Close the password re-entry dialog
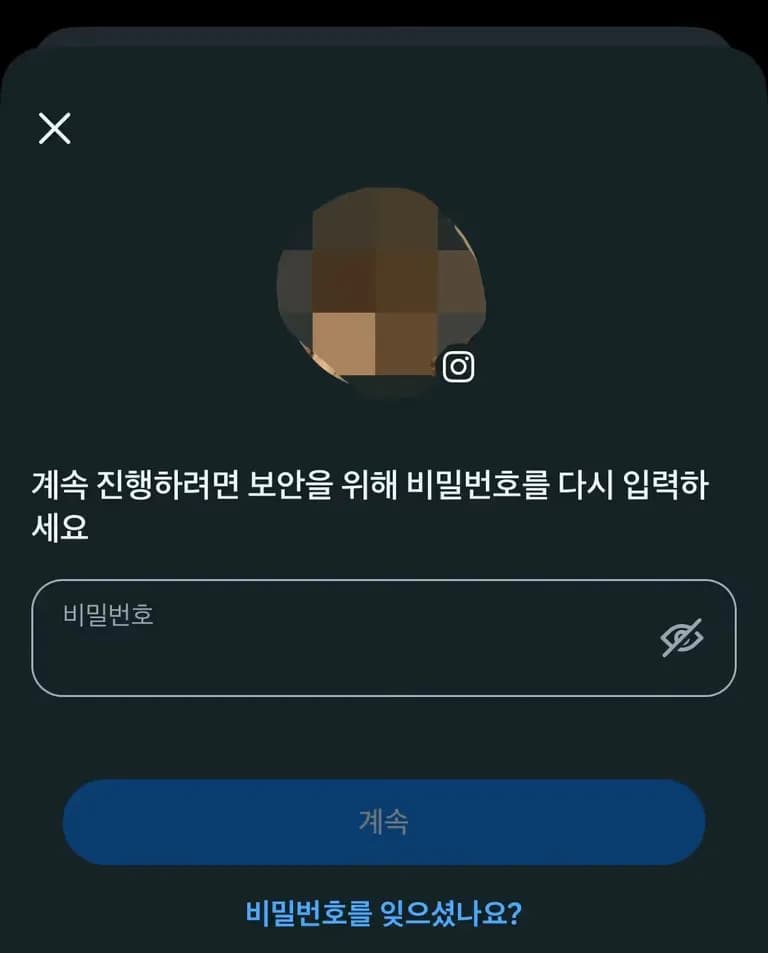This screenshot has width=768, height=953. coord(54,128)
